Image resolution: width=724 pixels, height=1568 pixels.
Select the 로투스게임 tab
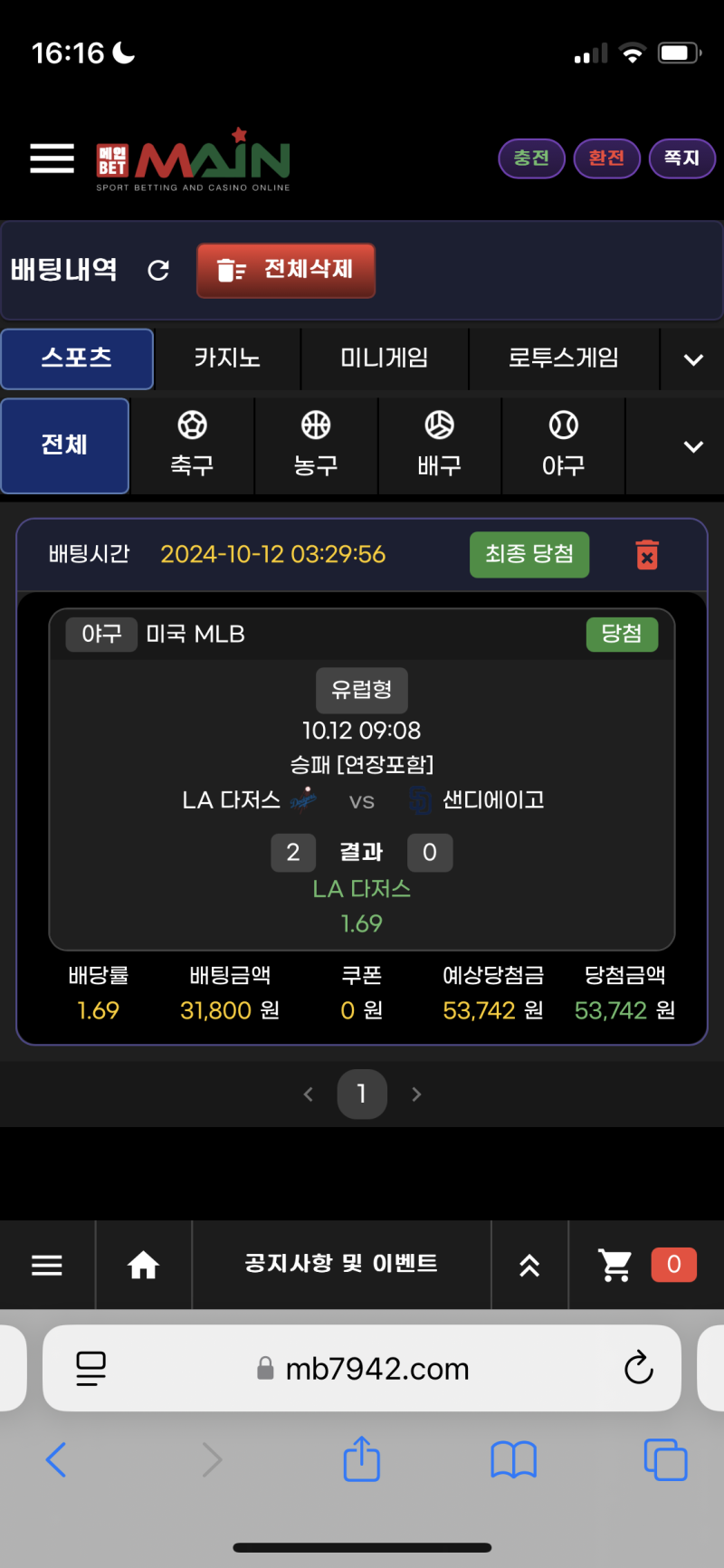coord(563,359)
